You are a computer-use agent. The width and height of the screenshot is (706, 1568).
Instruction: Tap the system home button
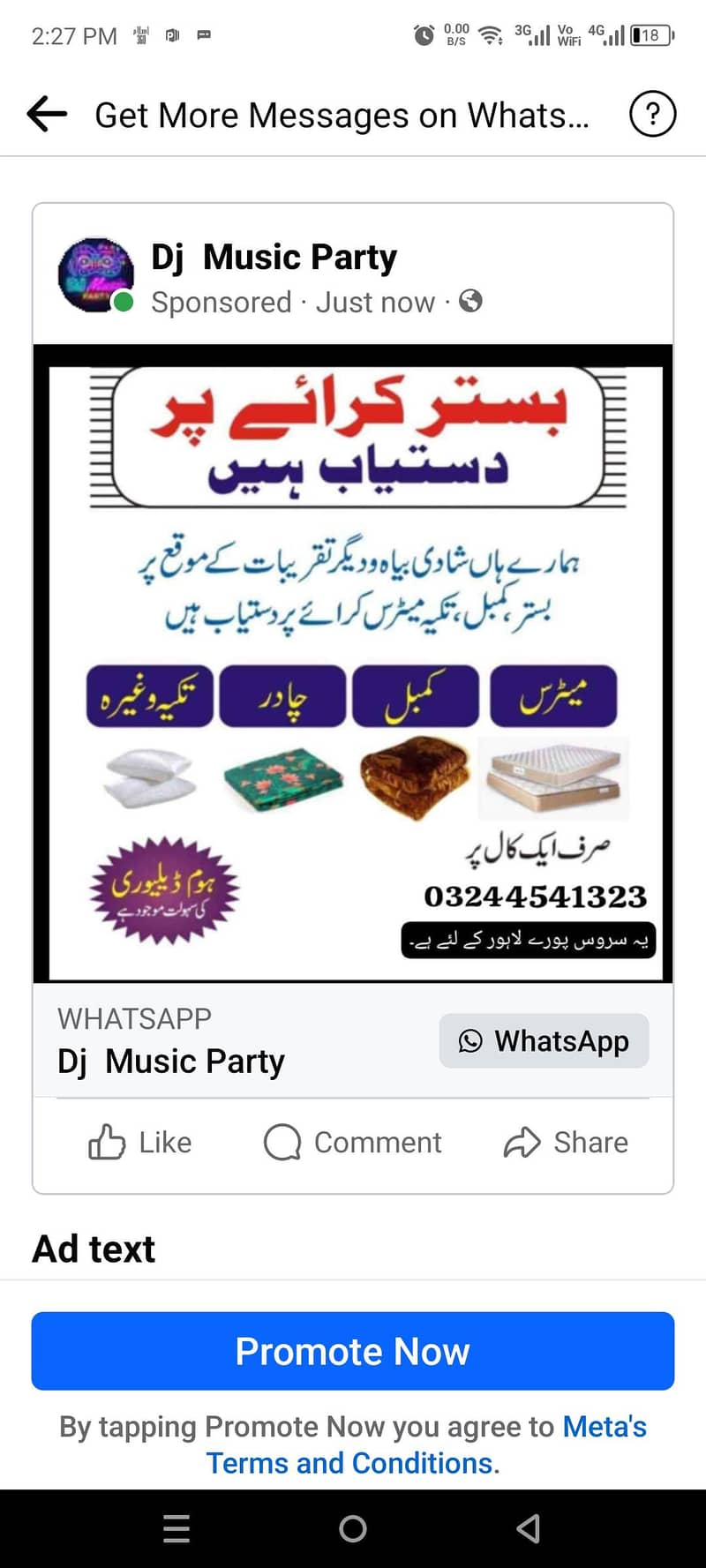tap(353, 1528)
